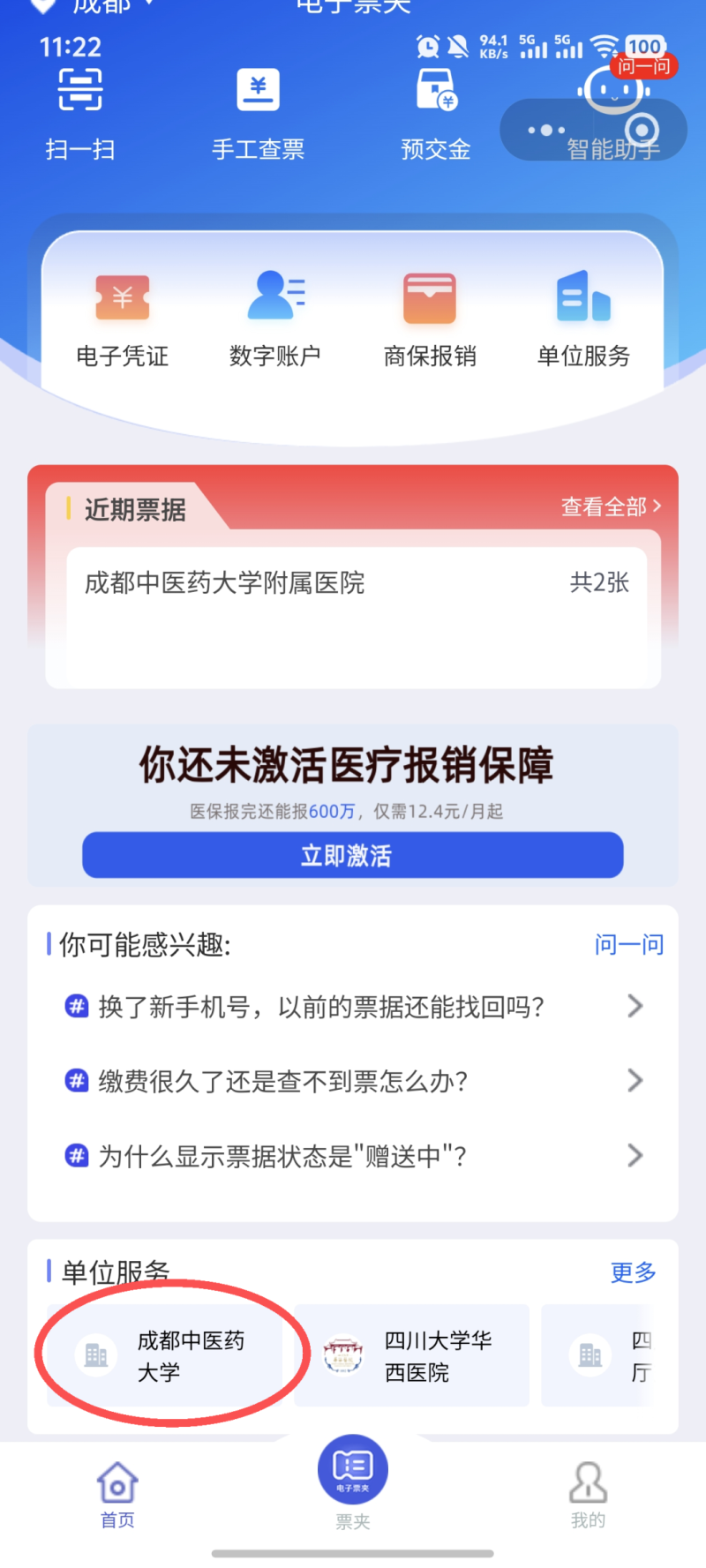Viewport: 706px width, 1568px height.
Task: Tap 更多 for more units
Action: click(x=633, y=1272)
